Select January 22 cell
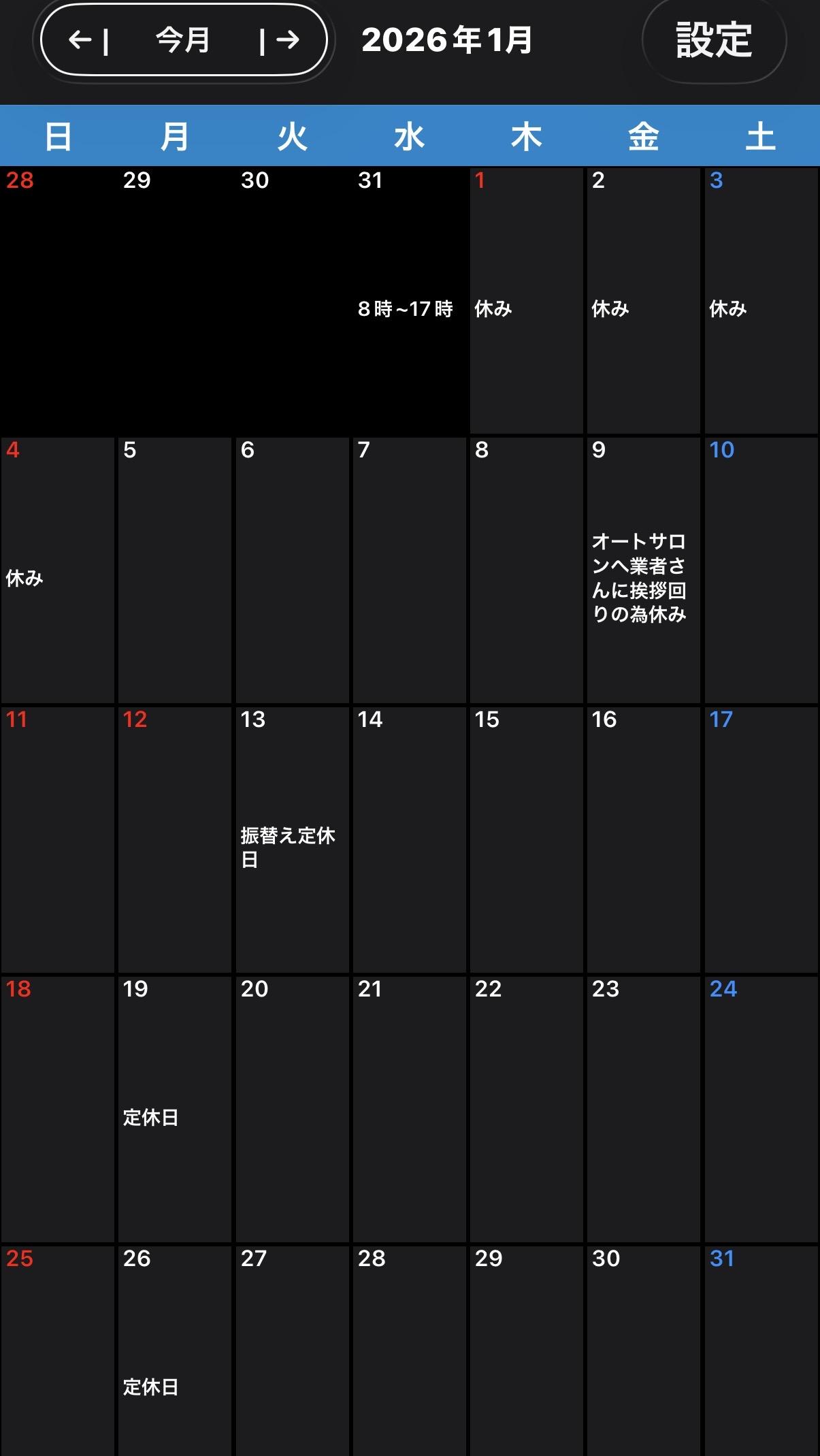The image size is (820, 1456). (x=527, y=1109)
